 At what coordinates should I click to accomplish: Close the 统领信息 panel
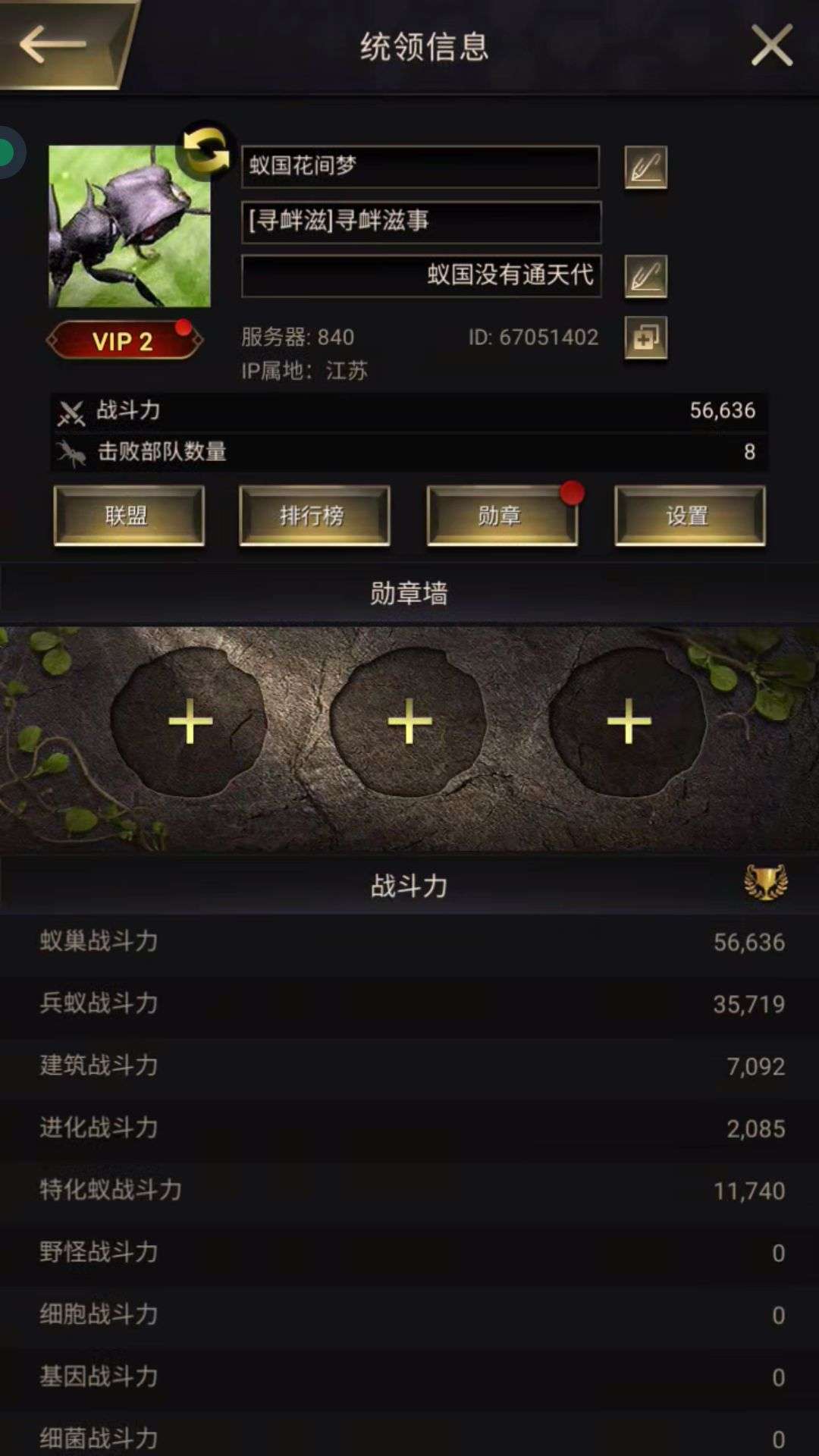click(x=771, y=45)
